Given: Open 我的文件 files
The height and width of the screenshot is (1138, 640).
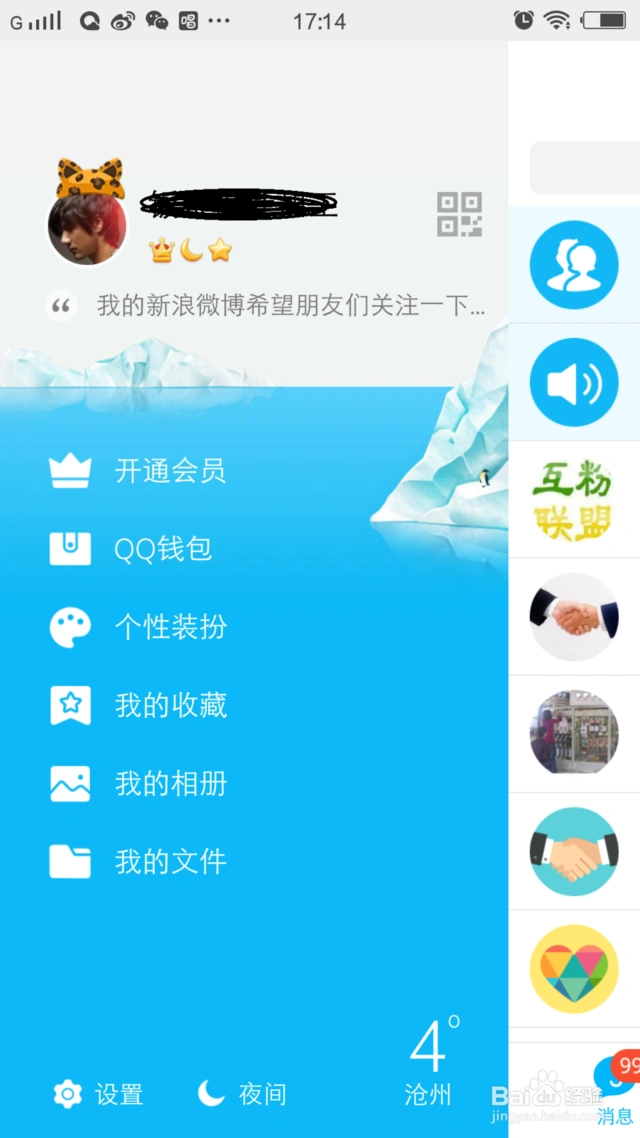Looking at the screenshot, I should tap(170, 861).
